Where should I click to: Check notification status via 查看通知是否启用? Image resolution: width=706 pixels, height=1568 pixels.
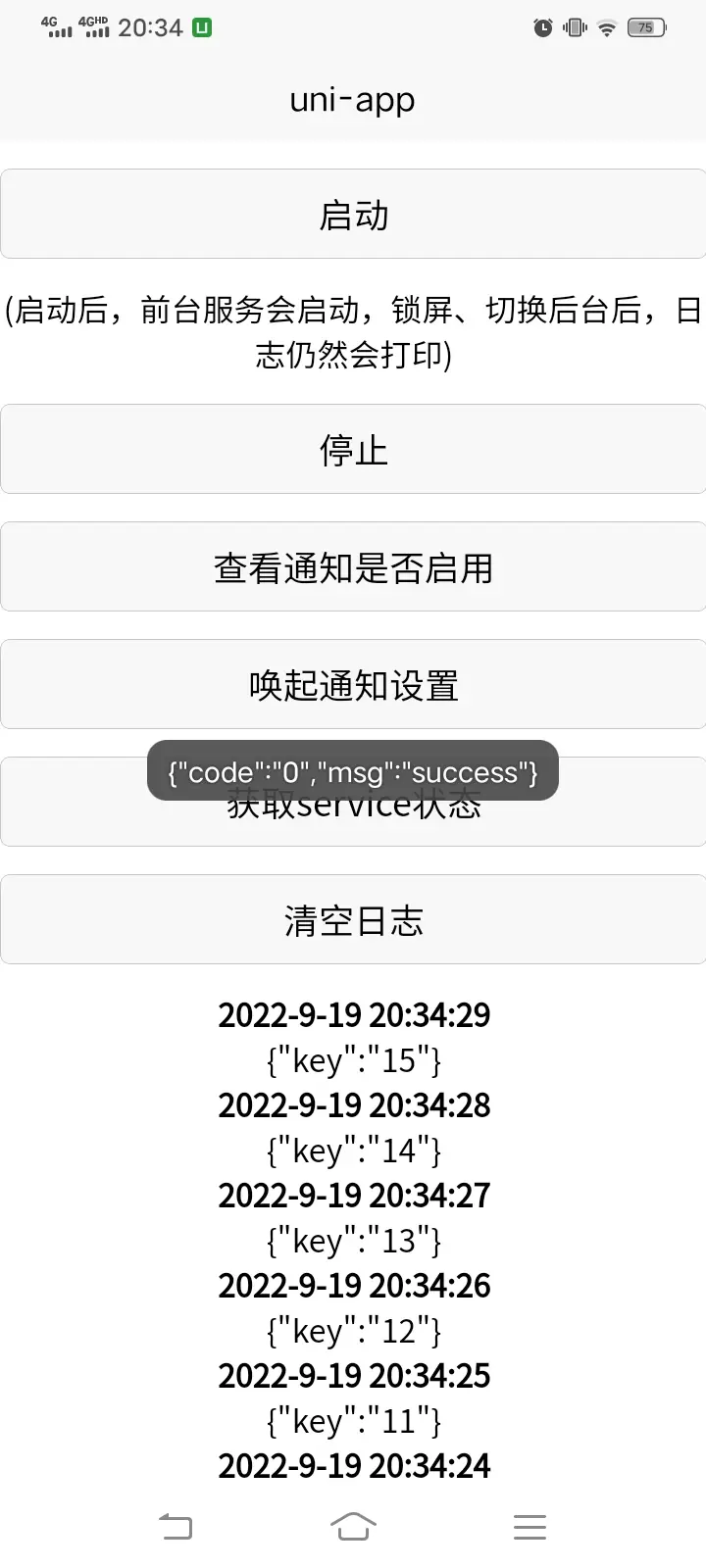tap(353, 567)
